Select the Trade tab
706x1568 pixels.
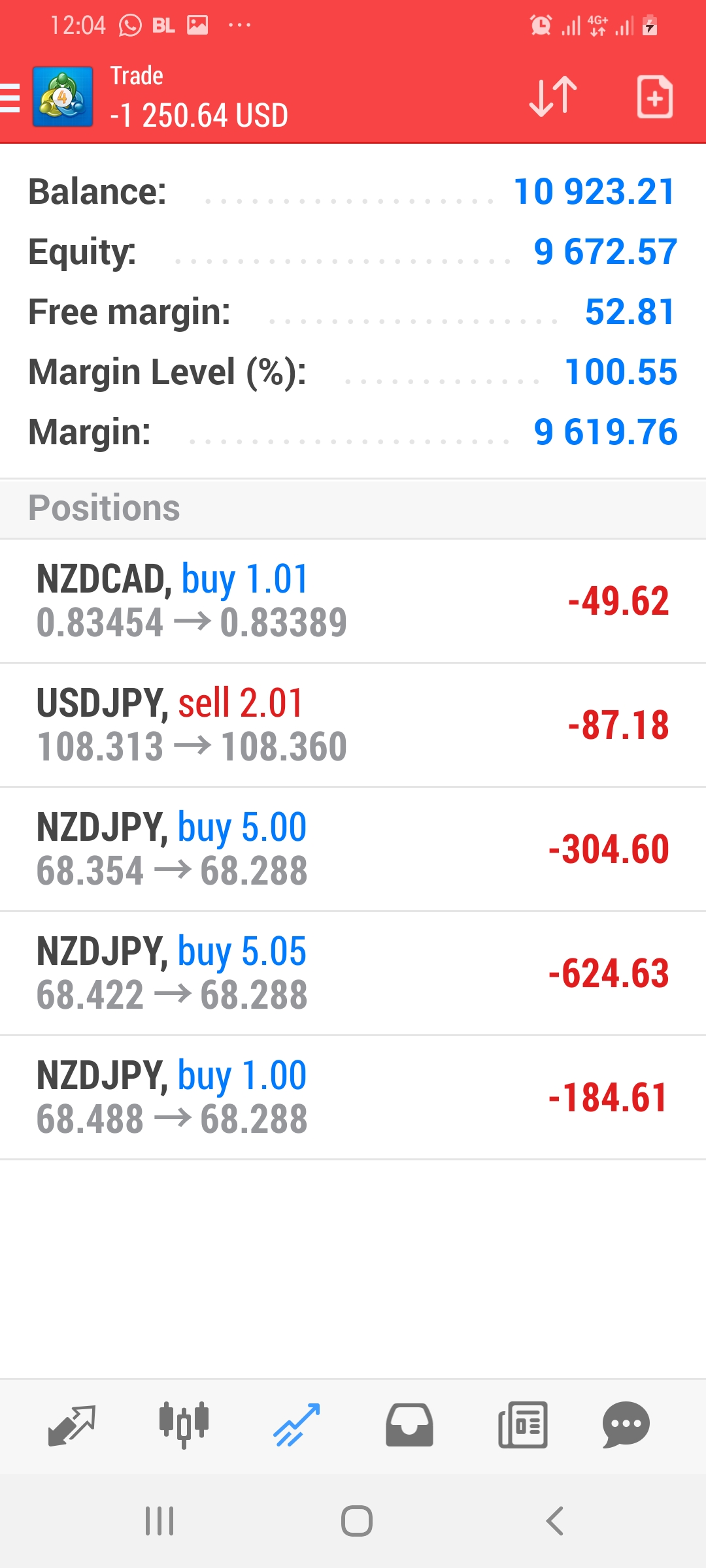(296, 1425)
